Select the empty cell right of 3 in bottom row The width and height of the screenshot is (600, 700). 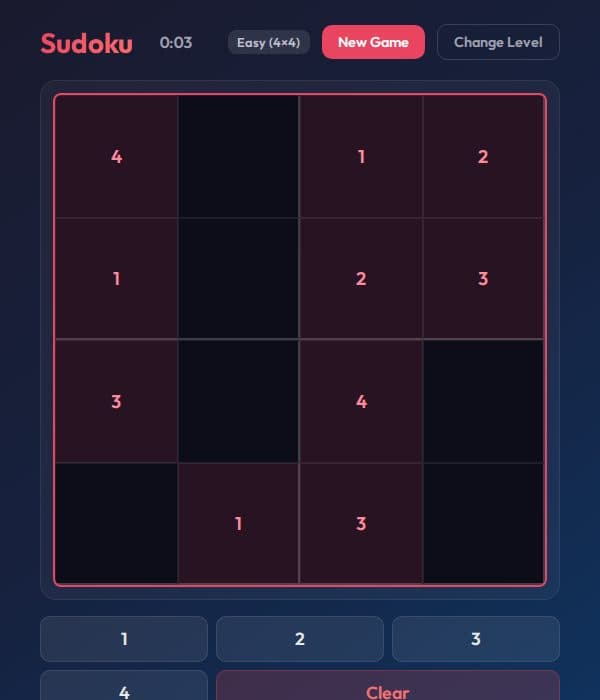click(483, 523)
